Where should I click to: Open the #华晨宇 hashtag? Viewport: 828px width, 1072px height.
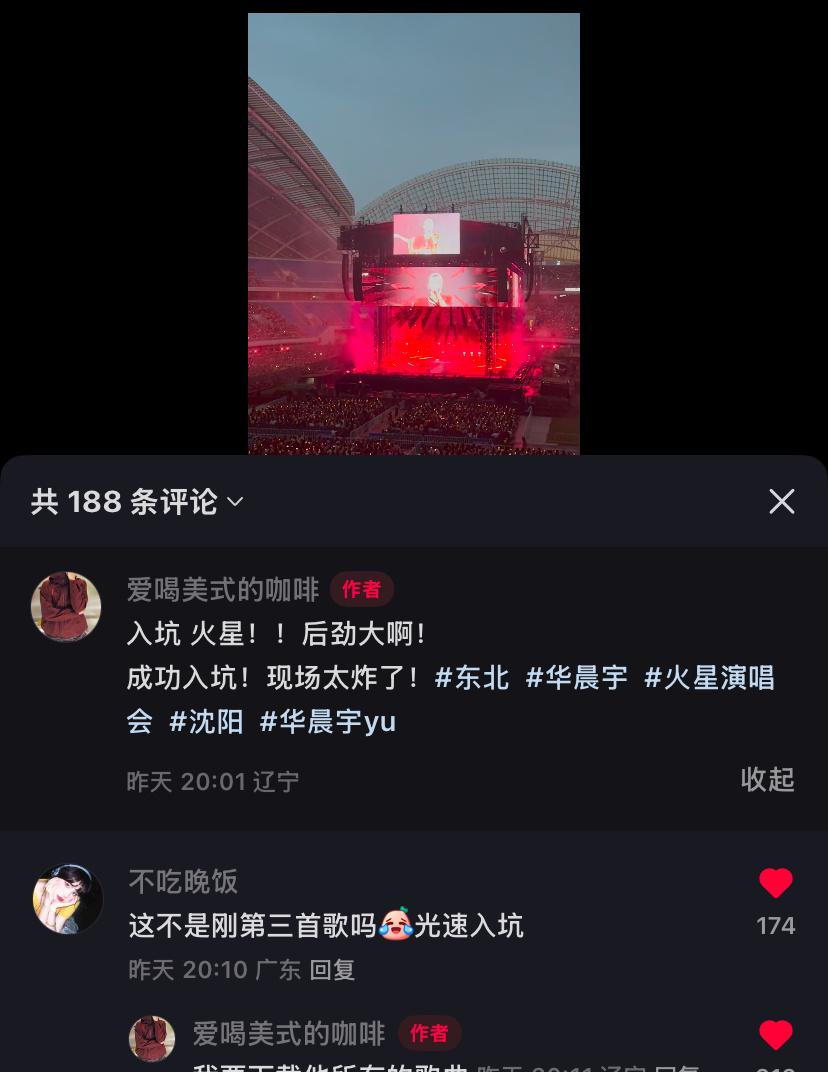point(577,677)
